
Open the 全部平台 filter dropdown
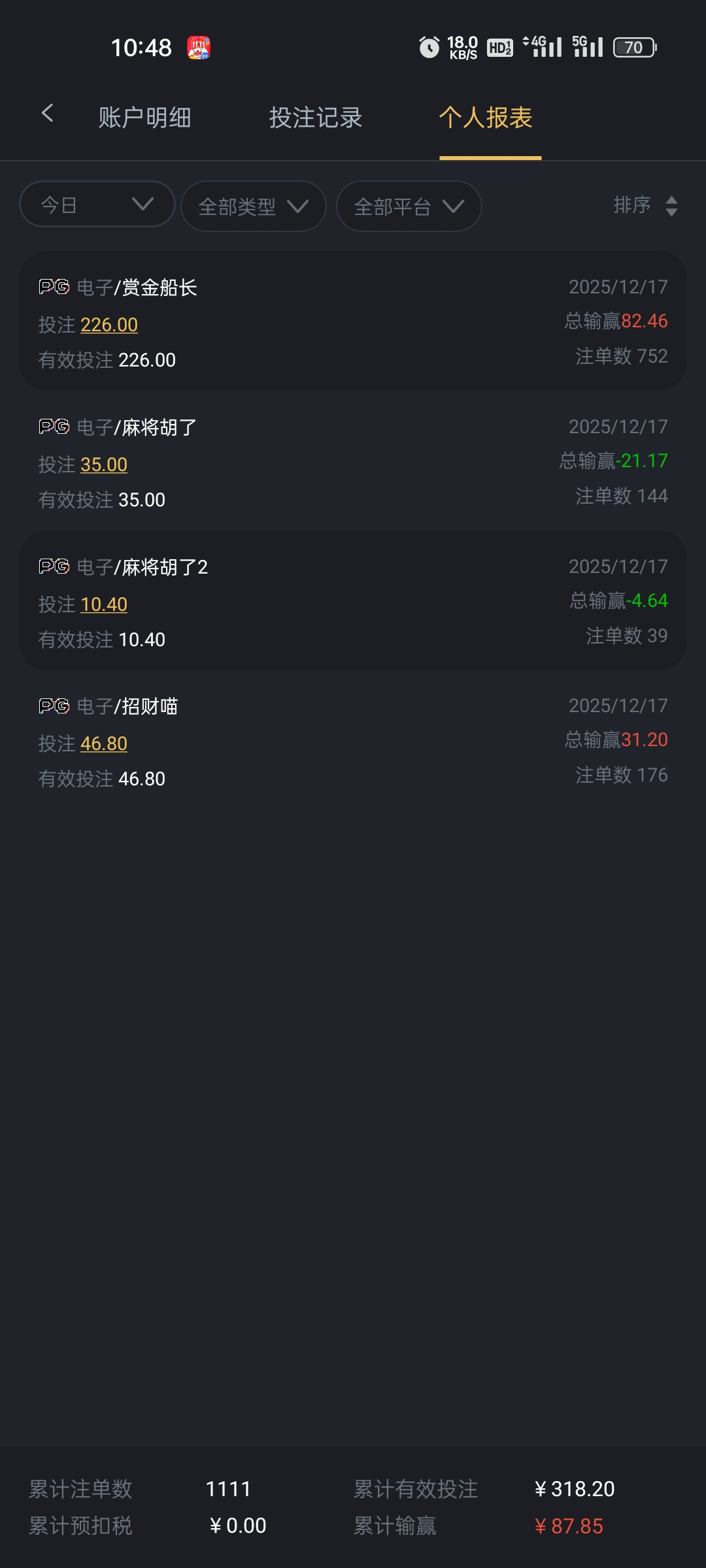click(409, 206)
